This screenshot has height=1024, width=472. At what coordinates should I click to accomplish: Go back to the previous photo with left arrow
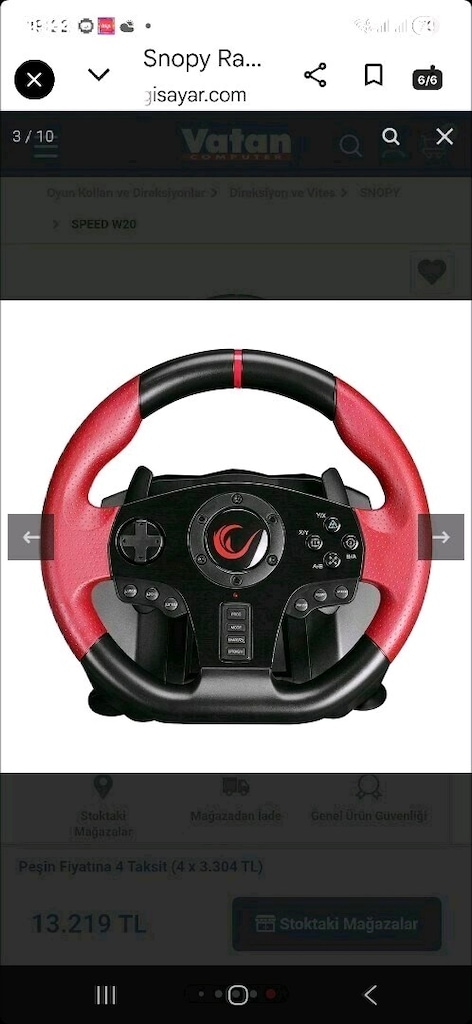pos(31,537)
